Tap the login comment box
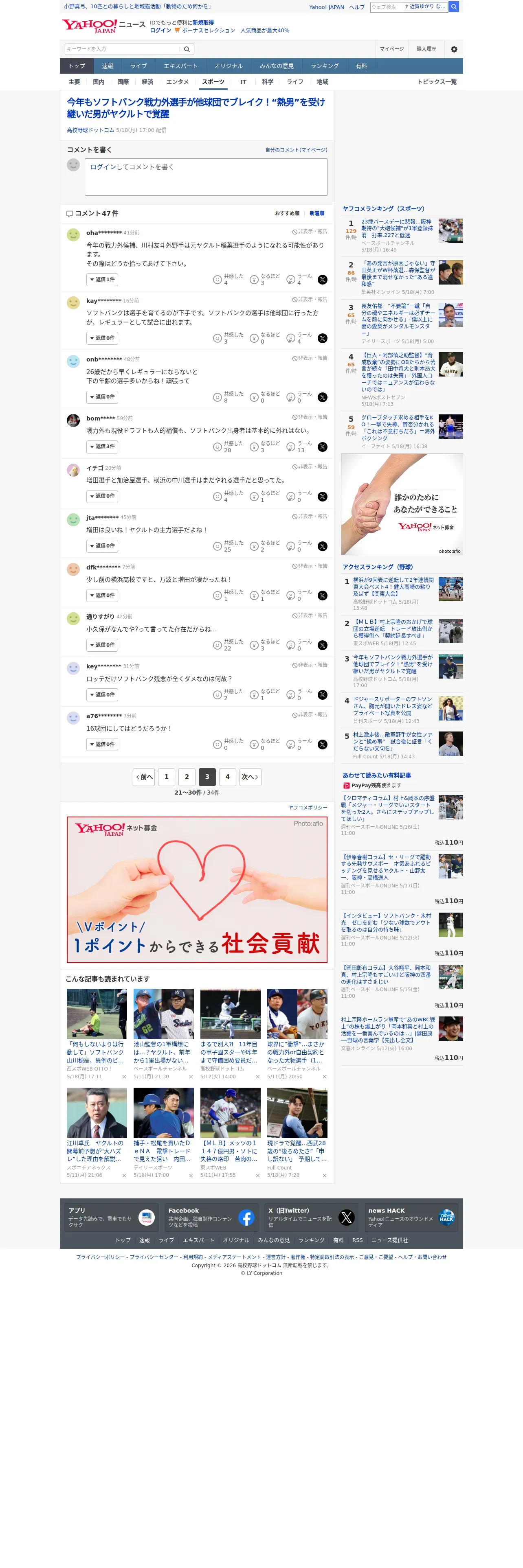The width and height of the screenshot is (523, 1568). click(x=206, y=177)
